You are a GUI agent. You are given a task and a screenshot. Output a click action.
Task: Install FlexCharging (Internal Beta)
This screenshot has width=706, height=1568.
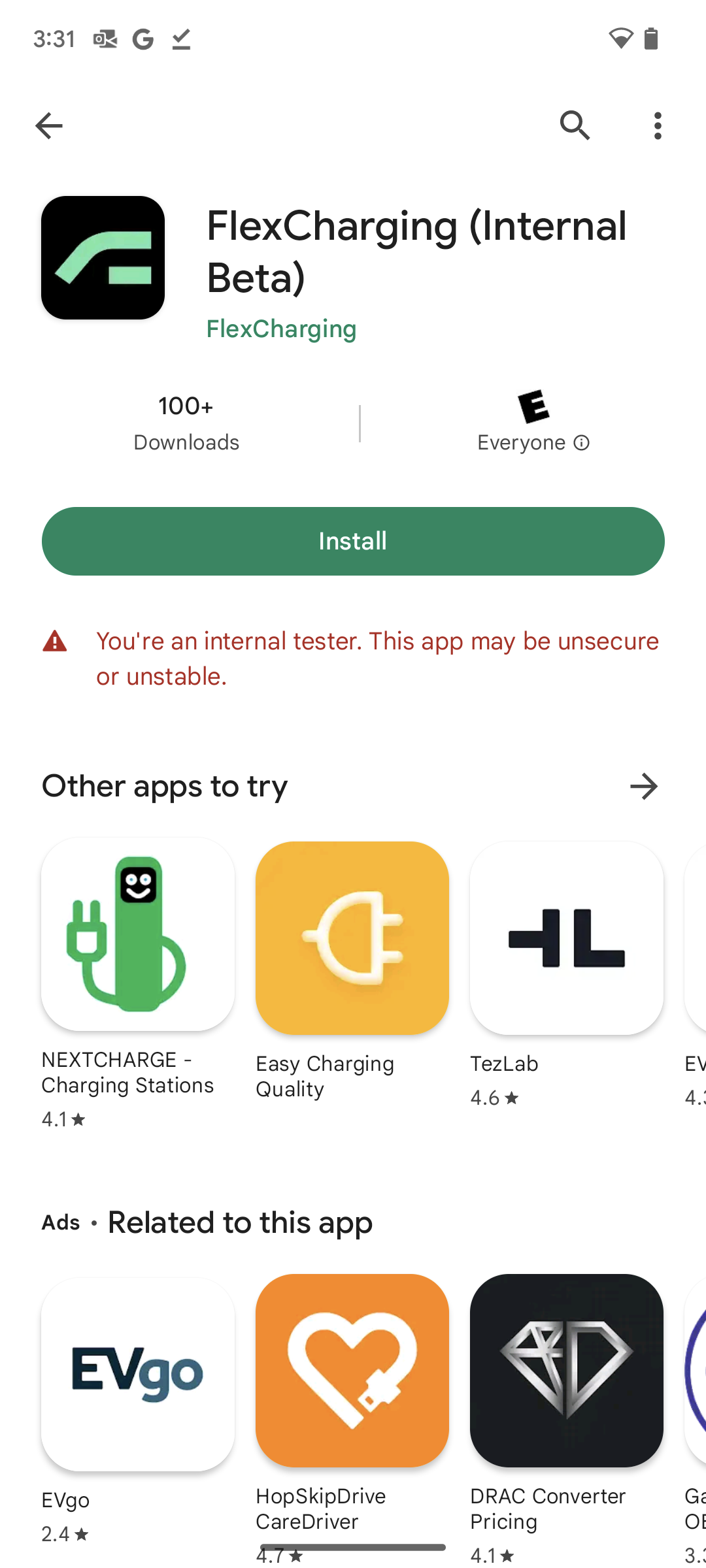click(353, 541)
